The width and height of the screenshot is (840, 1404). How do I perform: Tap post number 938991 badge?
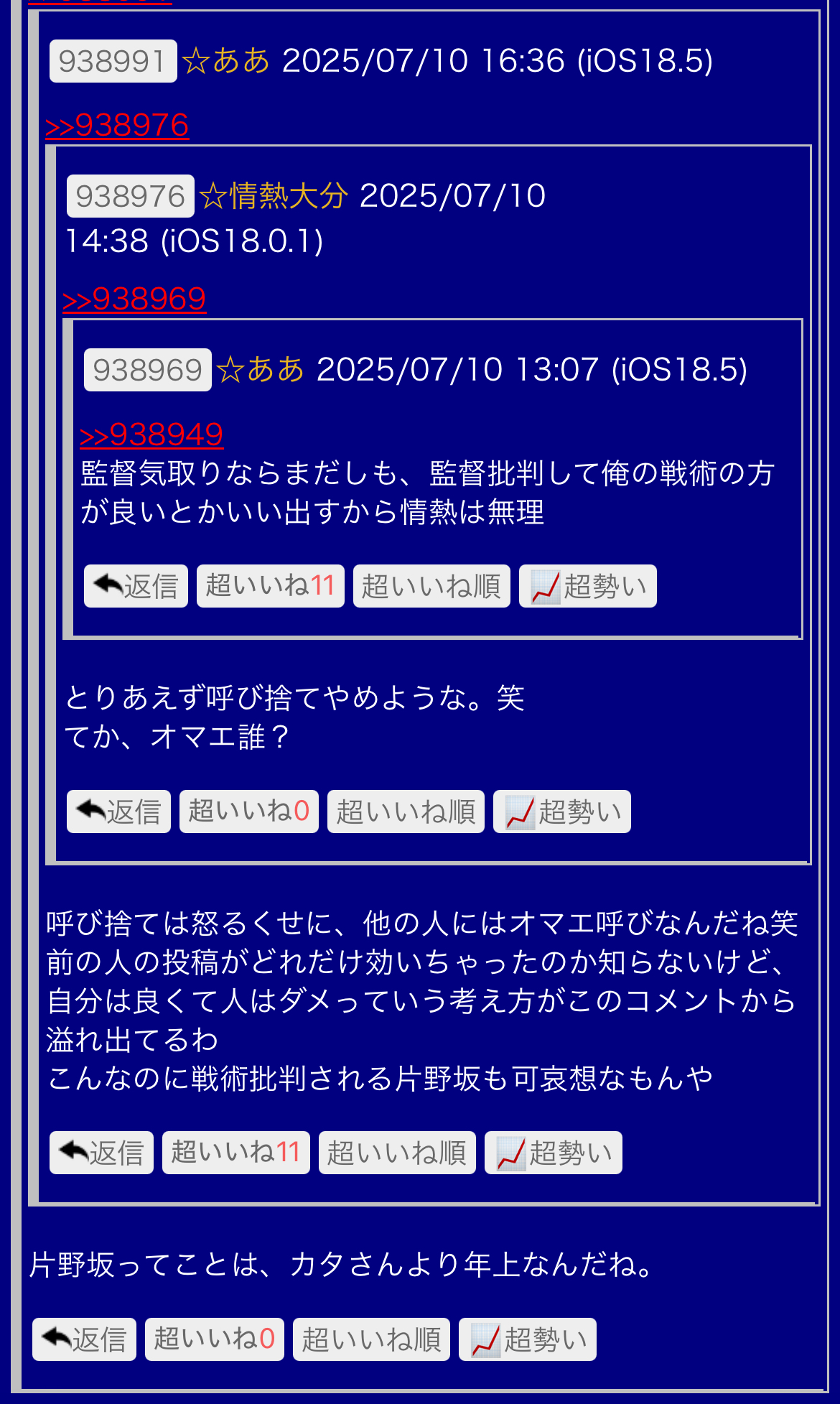pyautogui.click(x=113, y=61)
